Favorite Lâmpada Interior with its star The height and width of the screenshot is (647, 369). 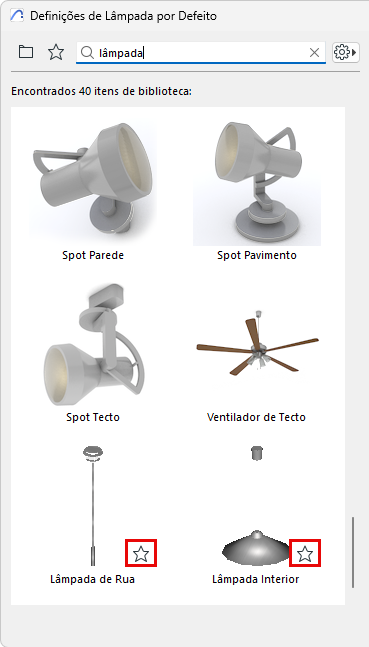coord(305,553)
